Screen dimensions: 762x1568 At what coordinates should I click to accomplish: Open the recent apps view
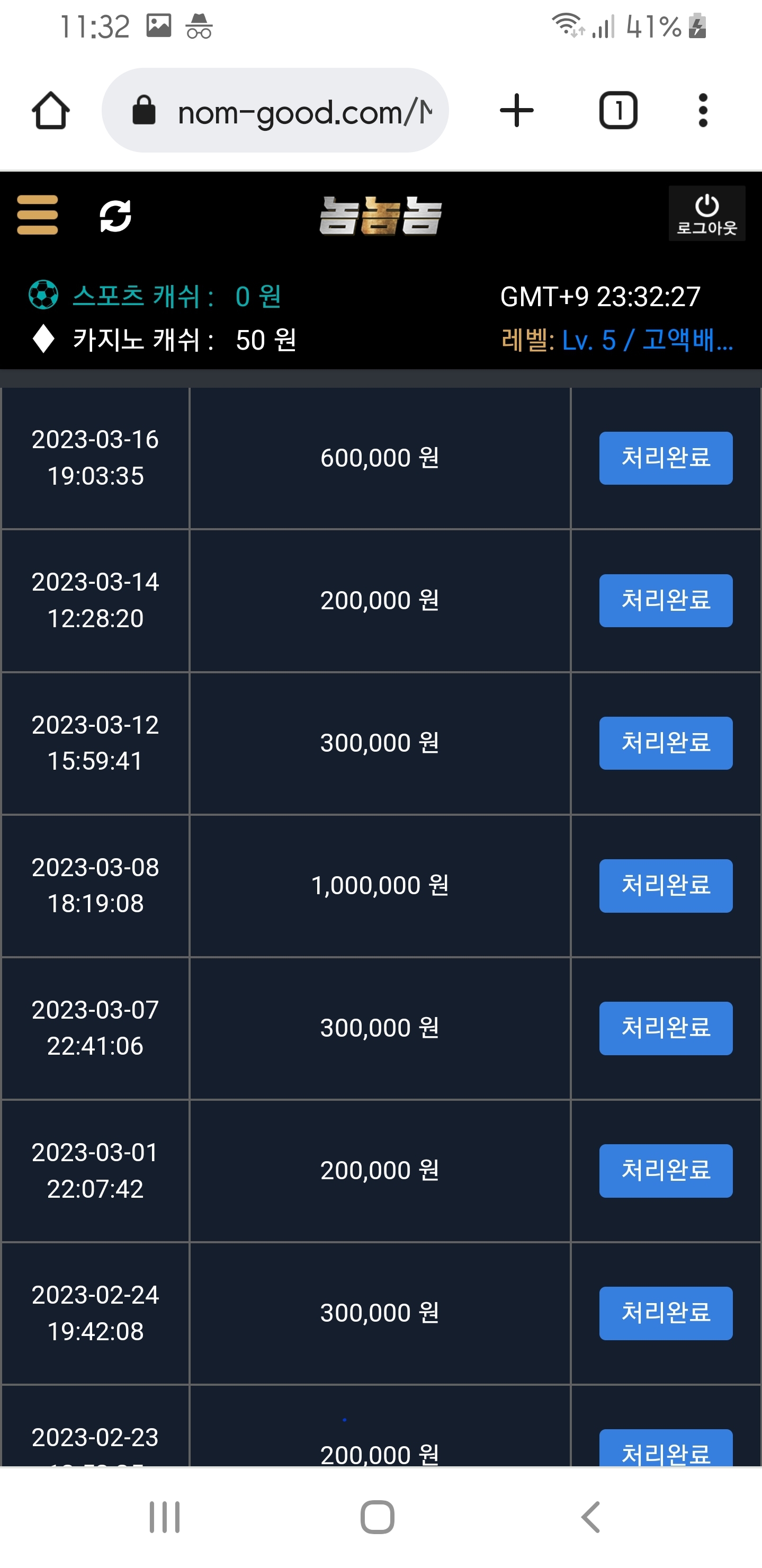coord(165,1516)
